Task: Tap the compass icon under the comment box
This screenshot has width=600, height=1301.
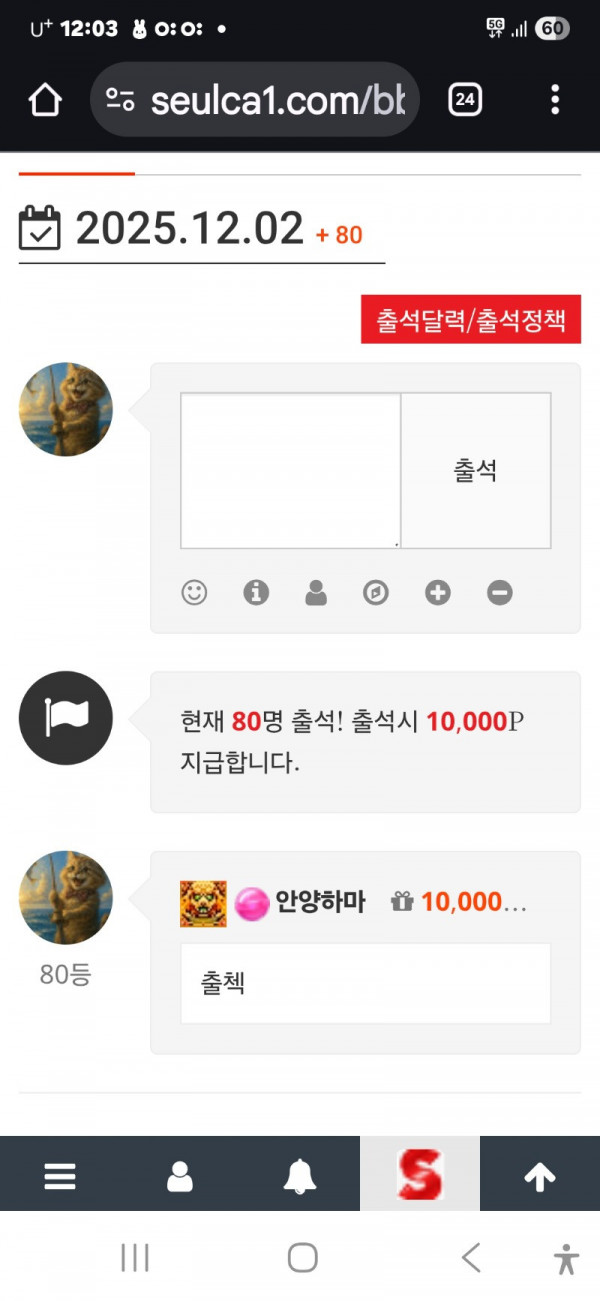Action: (x=375, y=593)
